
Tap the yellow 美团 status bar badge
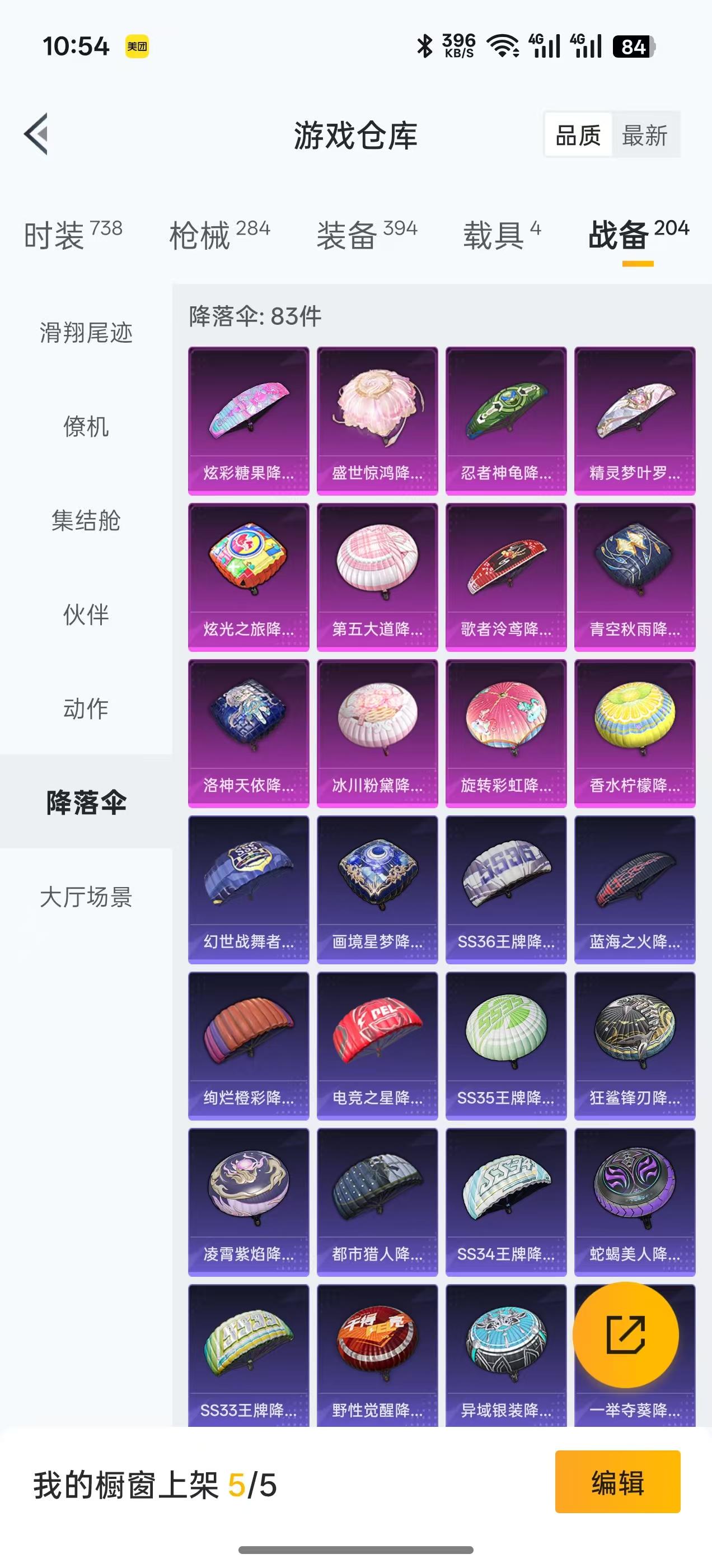pyautogui.click(x=137, y=46)
